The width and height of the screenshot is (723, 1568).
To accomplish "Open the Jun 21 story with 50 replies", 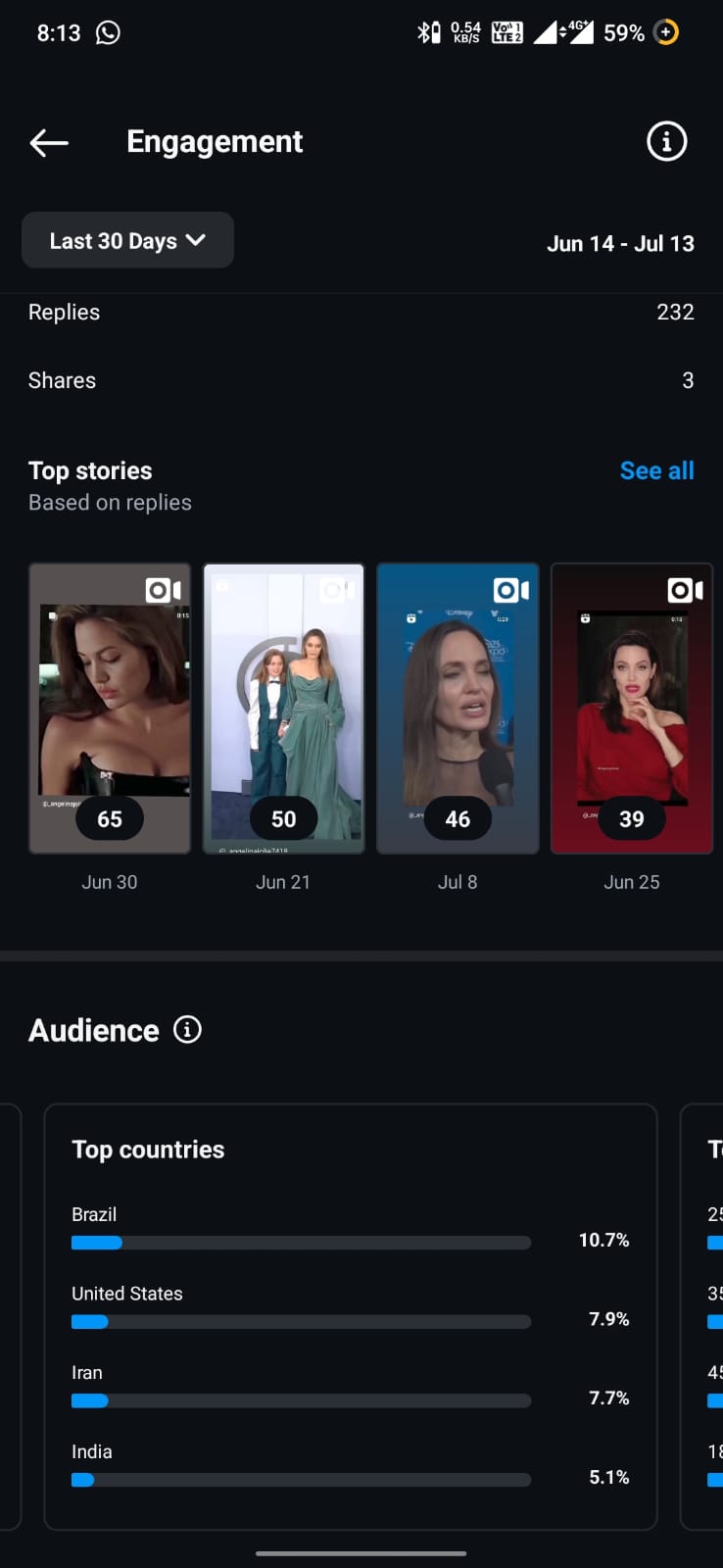I will point(284,709).
